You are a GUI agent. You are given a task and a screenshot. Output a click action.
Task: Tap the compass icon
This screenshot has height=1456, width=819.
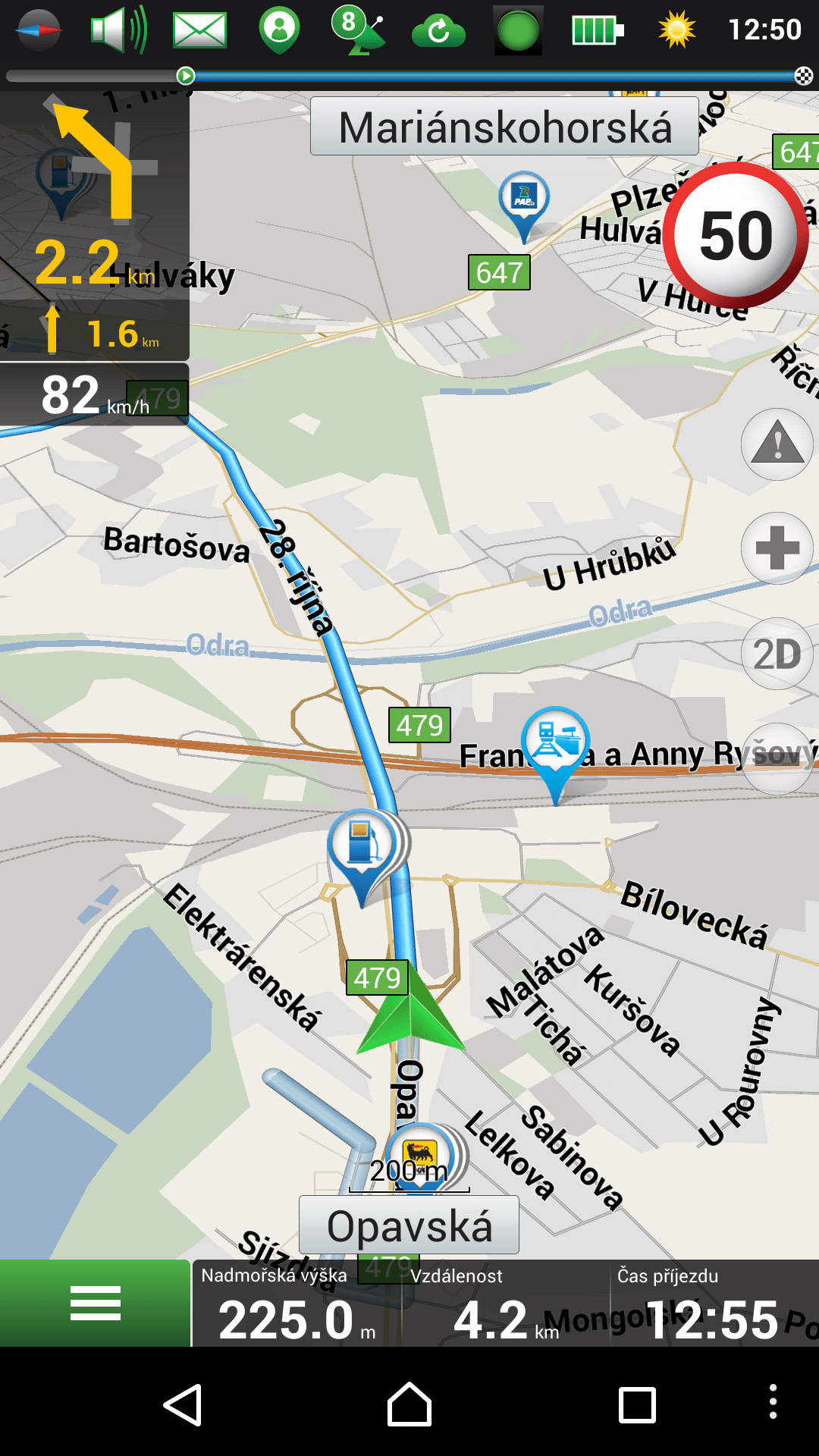coord(38,30)
